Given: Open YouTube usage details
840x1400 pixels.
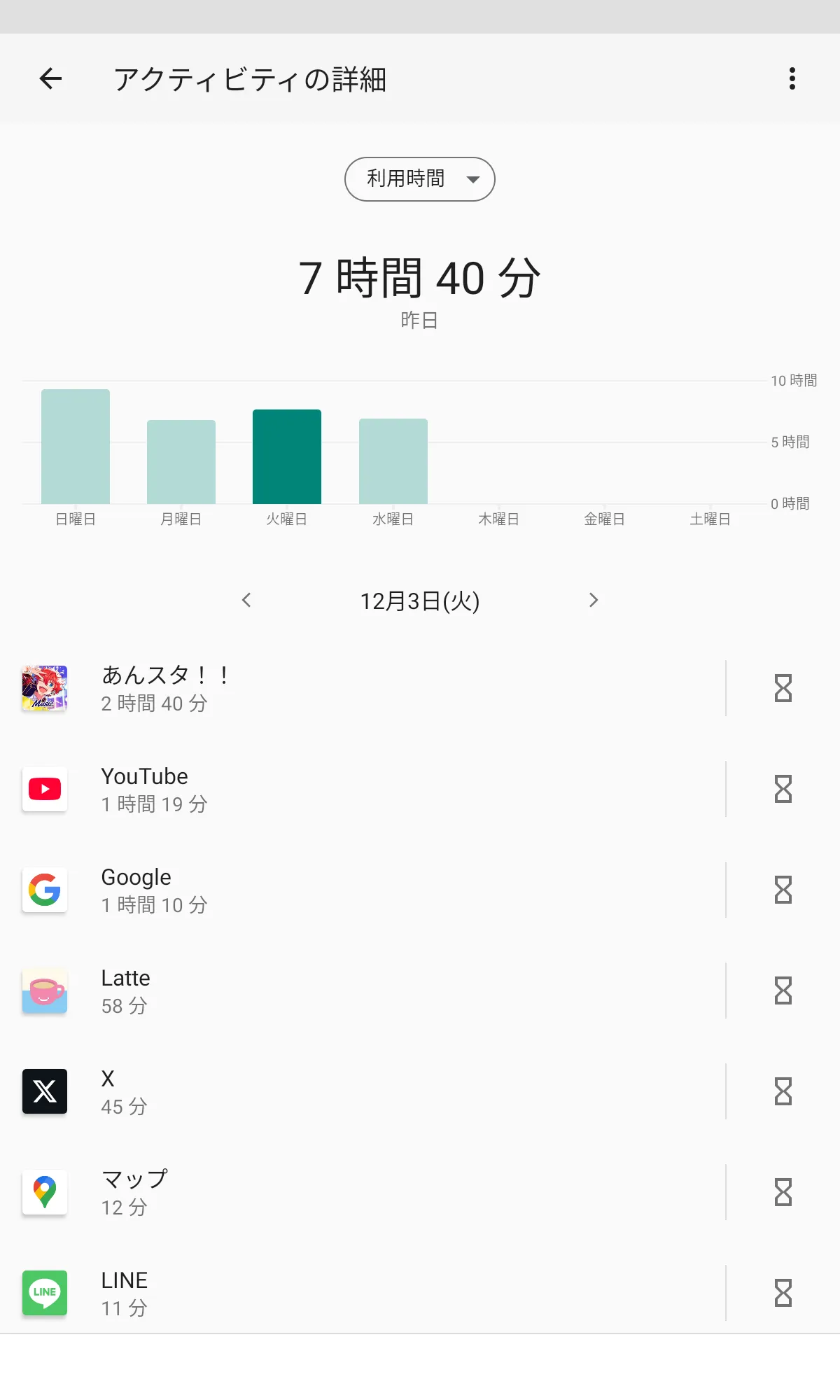Looking at the screenshot, I should (x=364, y=789).
